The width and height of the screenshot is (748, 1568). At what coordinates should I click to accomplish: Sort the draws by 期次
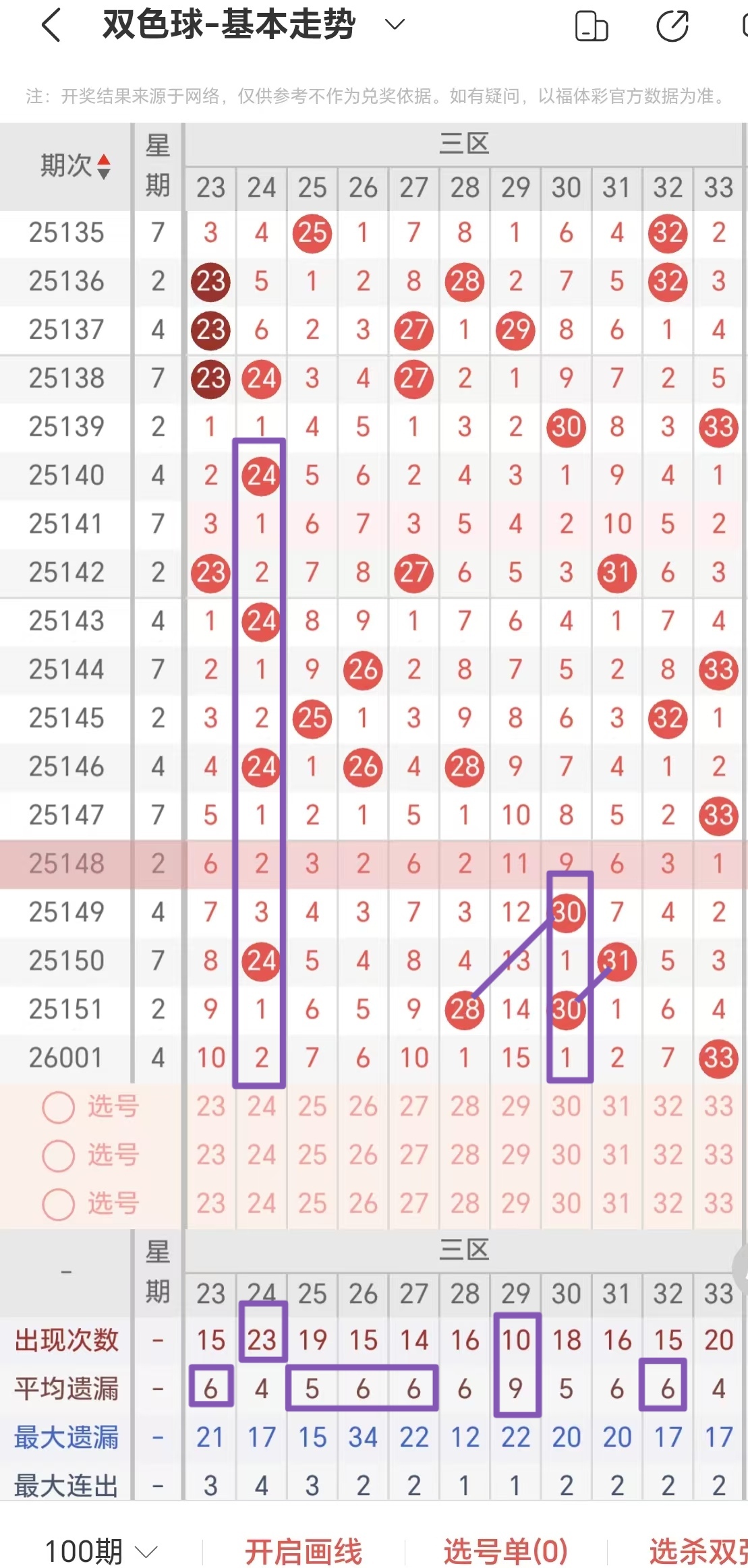click(x=74, y=166)
